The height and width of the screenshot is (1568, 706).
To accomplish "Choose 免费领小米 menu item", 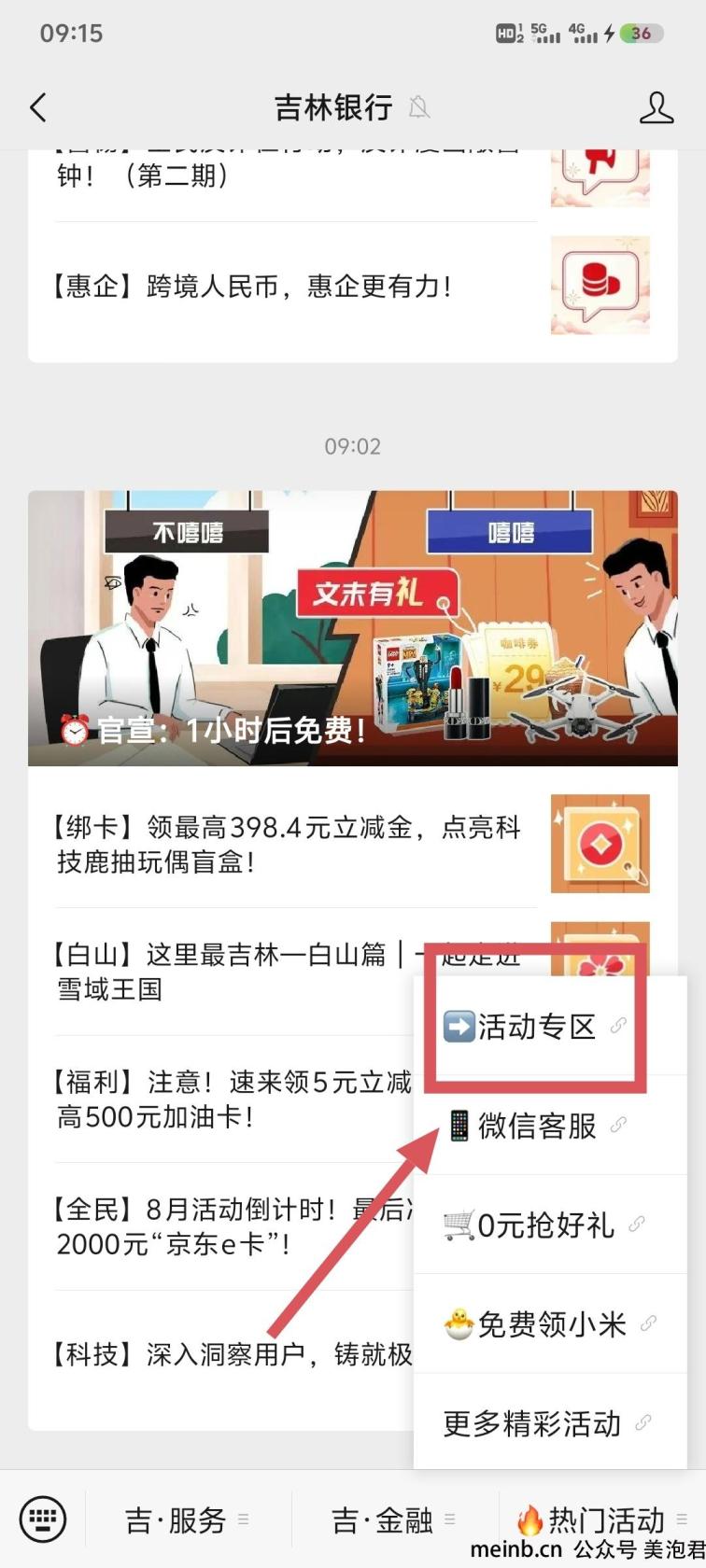I will 550,1323.
